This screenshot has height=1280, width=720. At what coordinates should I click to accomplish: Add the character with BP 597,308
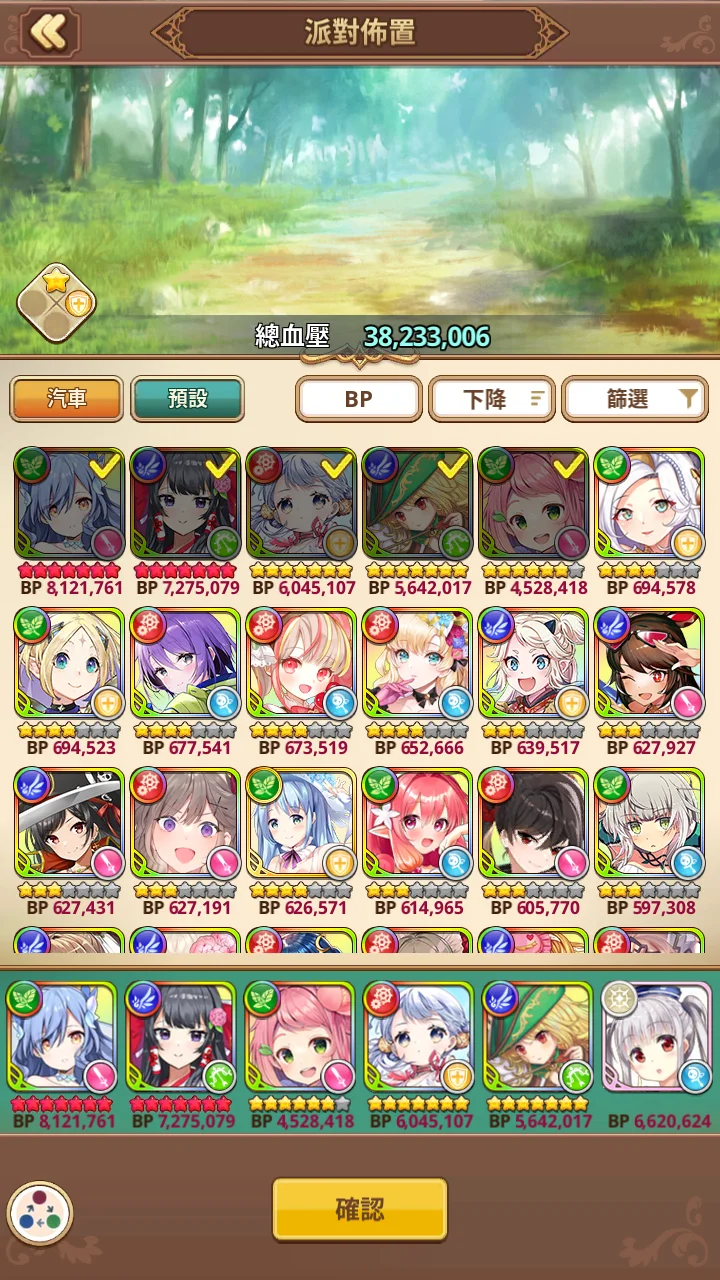point(649,823)
